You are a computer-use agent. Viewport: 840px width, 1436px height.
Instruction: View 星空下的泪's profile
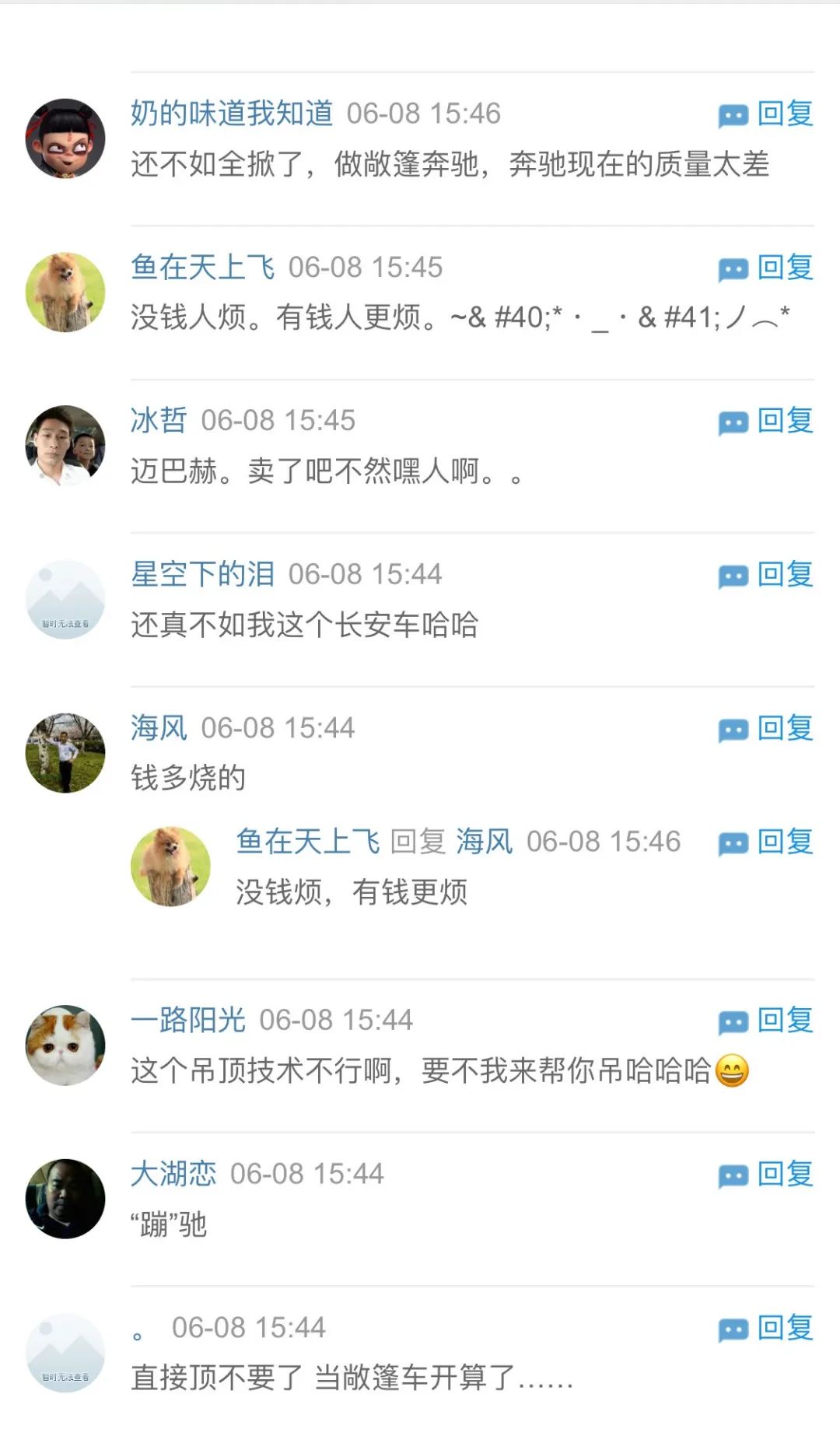pos(202,575)
